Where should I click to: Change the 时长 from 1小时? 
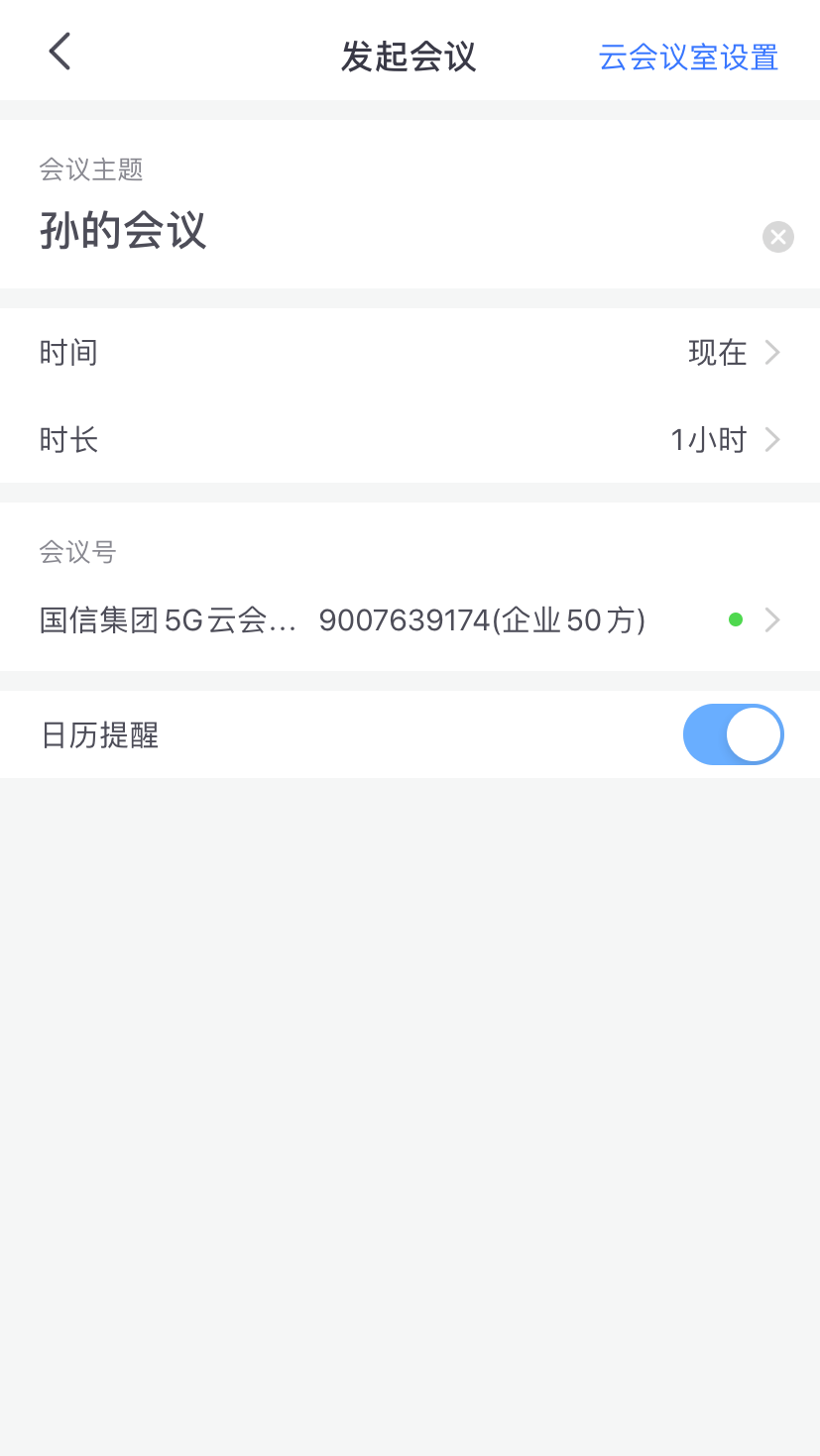point(410,439)
